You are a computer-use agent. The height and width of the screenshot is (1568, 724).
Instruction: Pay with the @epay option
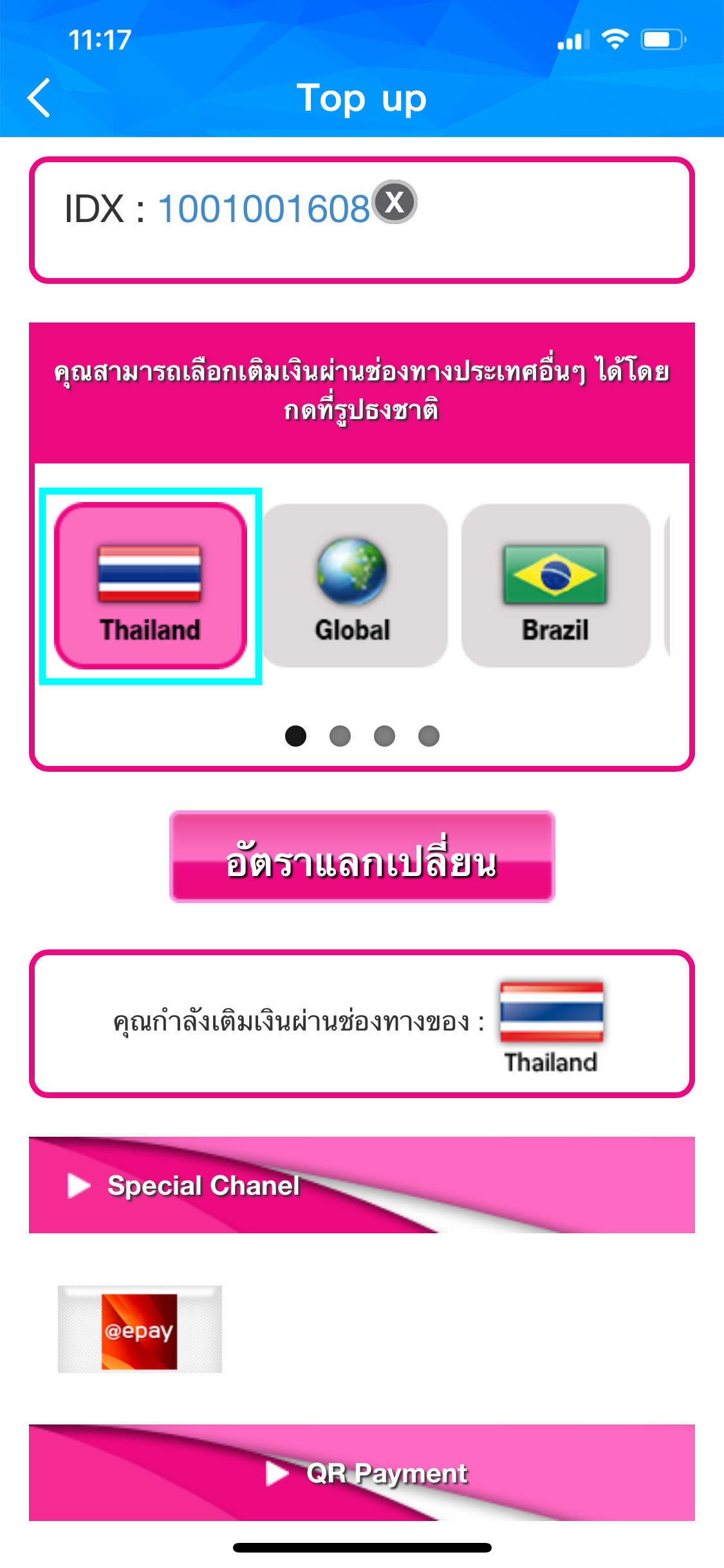click(140, 1329)
